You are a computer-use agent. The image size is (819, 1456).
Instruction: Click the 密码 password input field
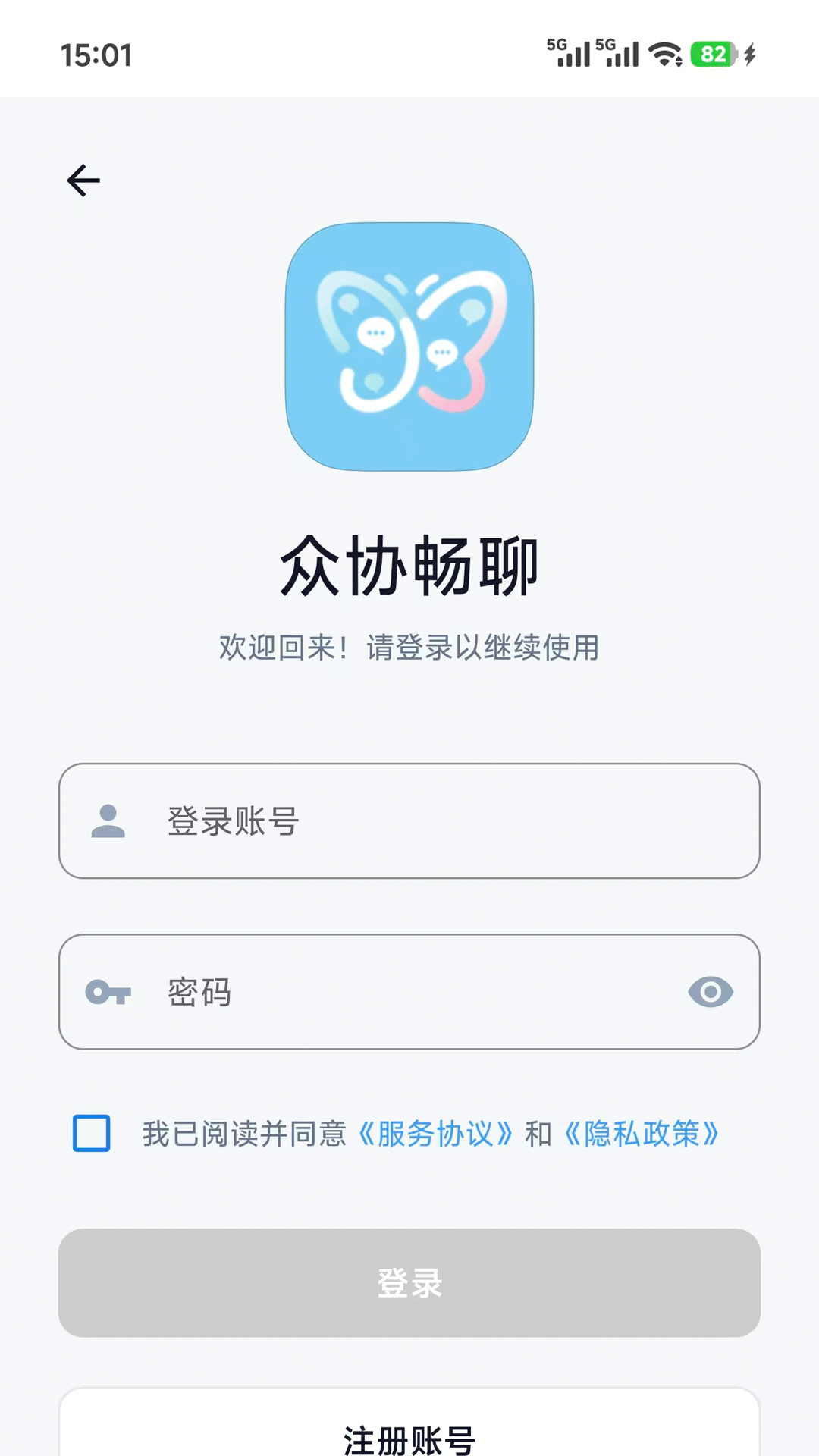[409, 993]
